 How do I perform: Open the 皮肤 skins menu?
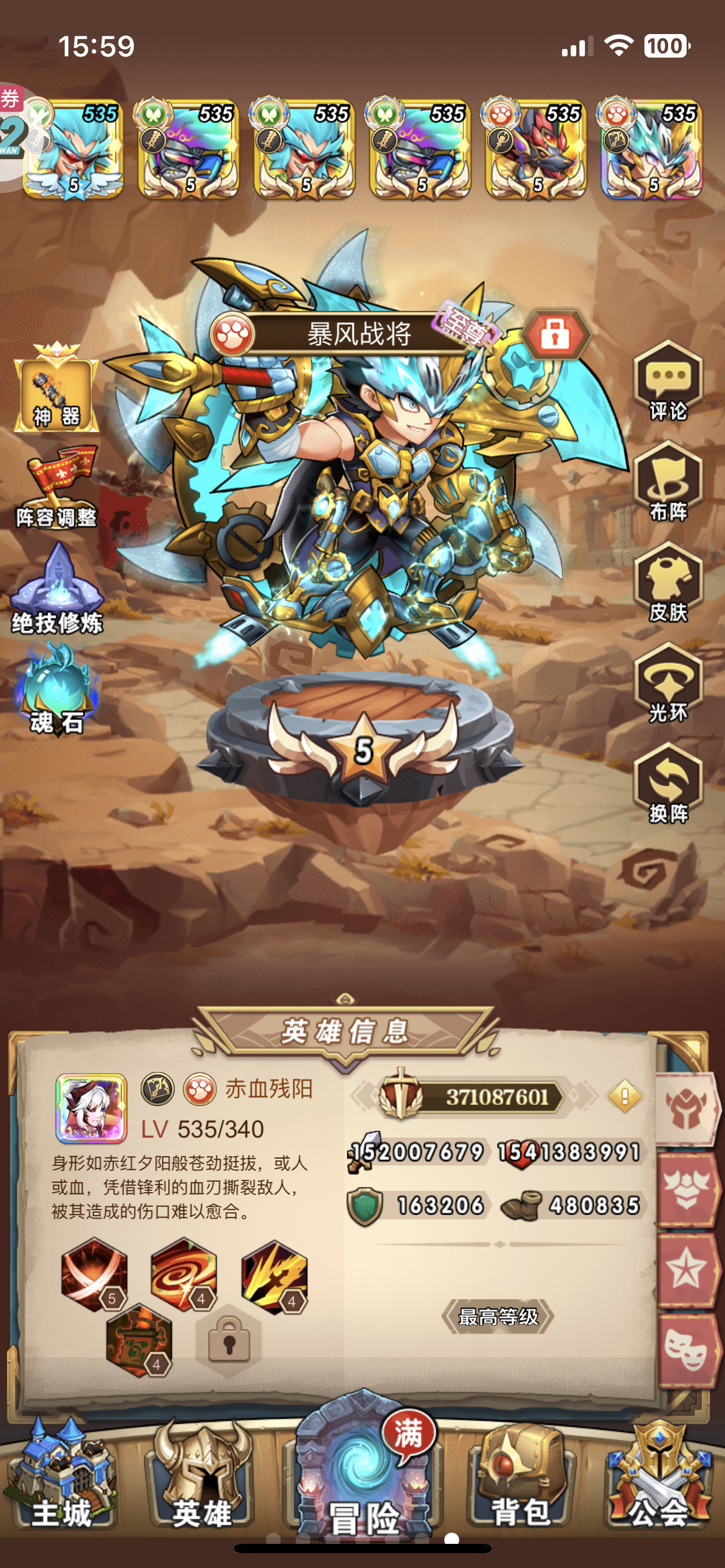click(668, 581)
